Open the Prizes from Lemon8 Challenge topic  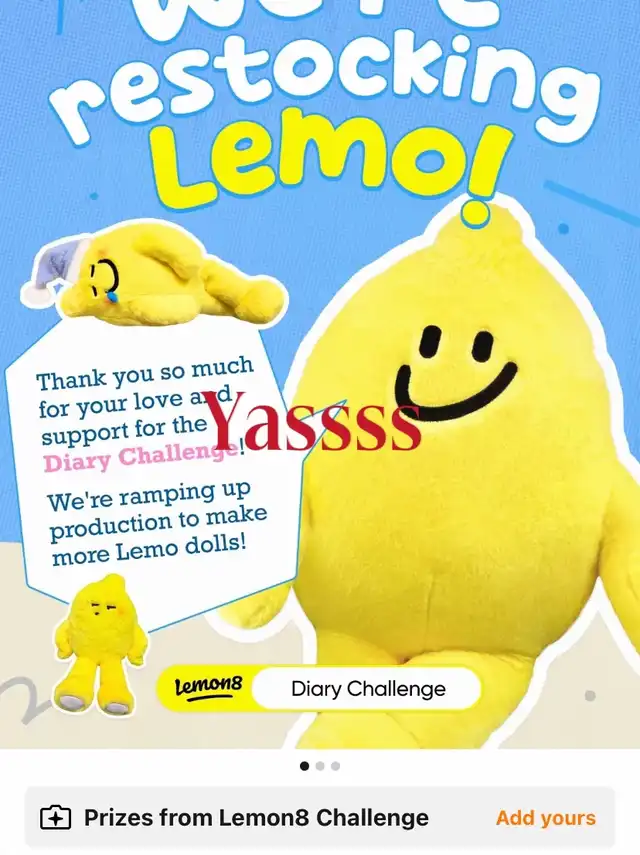pos(255,818)
